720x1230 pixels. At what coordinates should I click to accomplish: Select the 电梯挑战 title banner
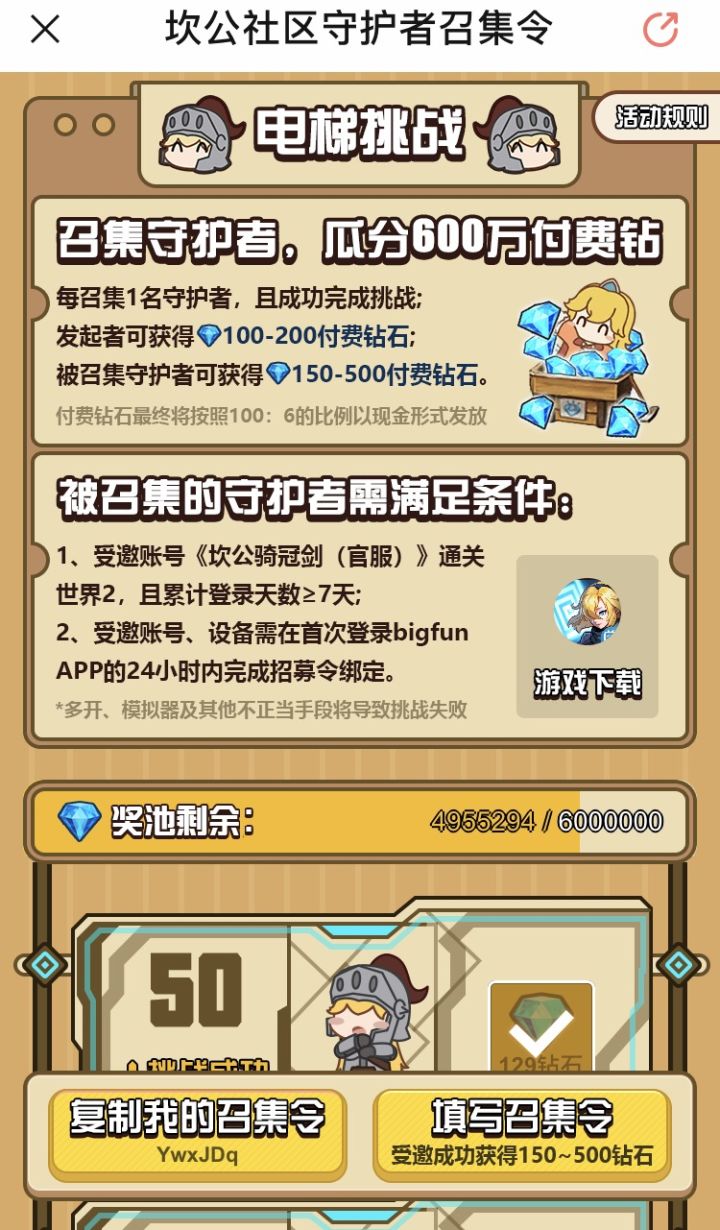tap(360, 135)
